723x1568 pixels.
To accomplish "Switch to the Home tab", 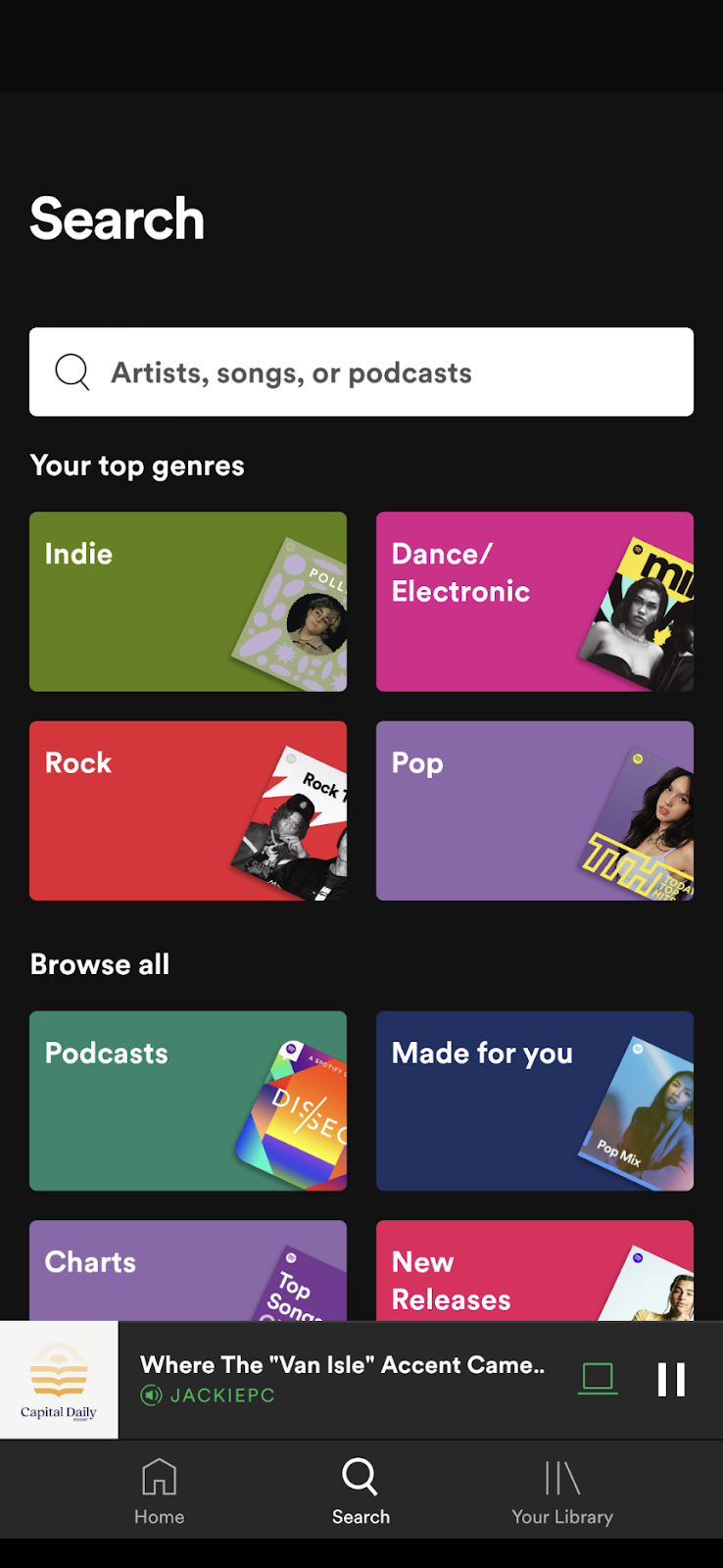I will click(159, 1491).
